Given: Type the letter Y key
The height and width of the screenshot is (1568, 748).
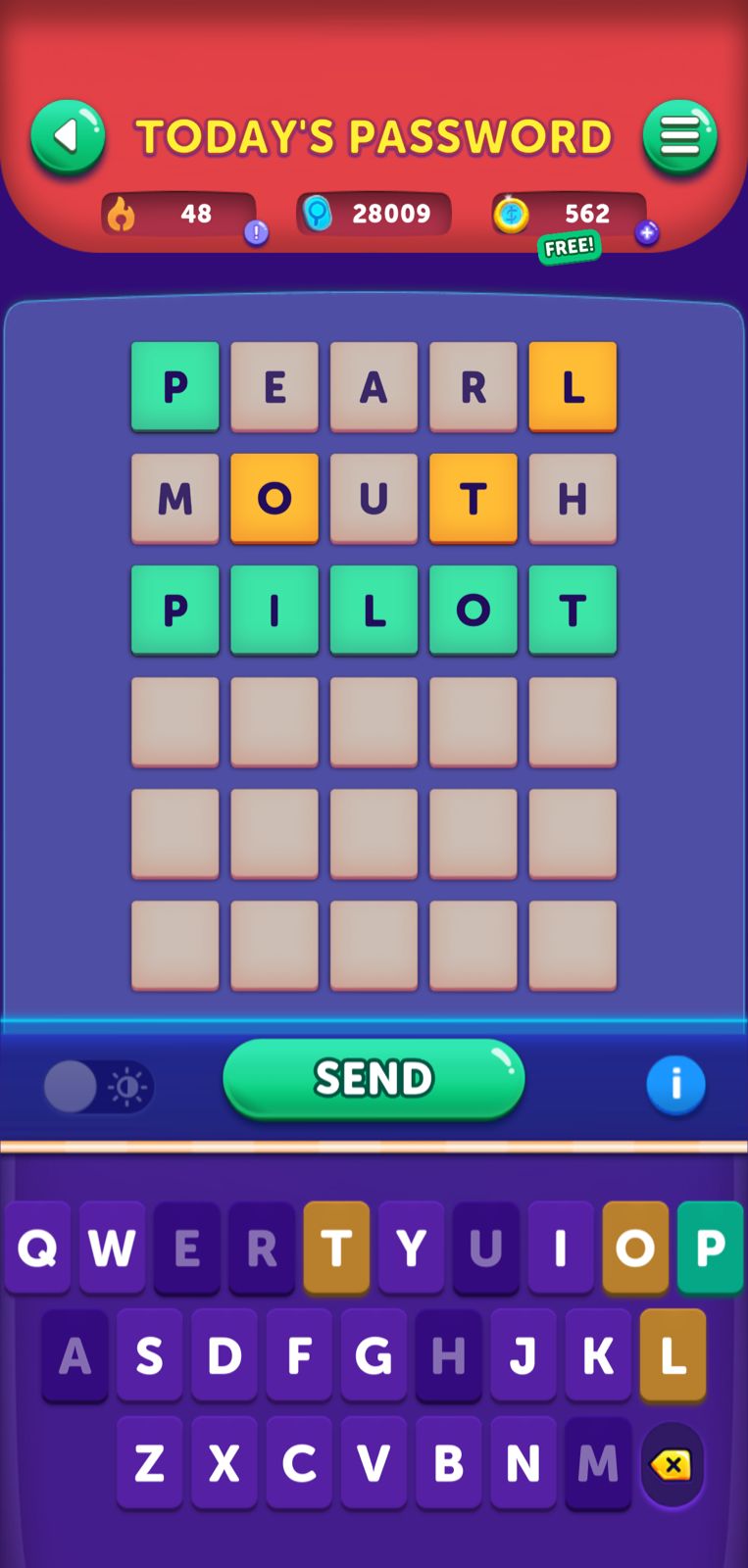Looking at the screenshot, I should click(x=411, y=1248).
